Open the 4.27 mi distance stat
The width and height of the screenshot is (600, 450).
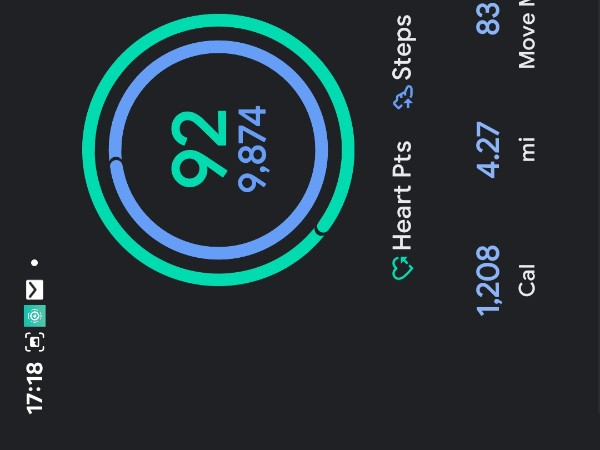[x=505, y=150]
